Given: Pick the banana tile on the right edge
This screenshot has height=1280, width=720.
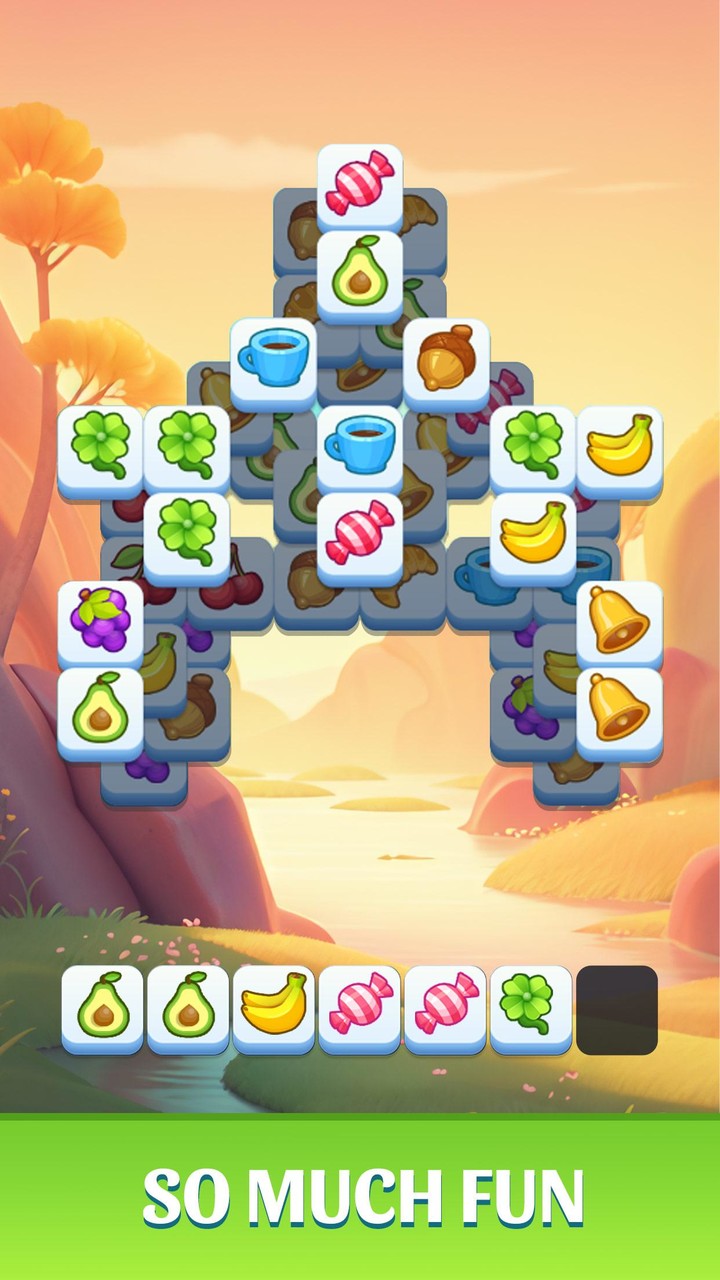Looking at the screenshot, I should tap(620, 442).
